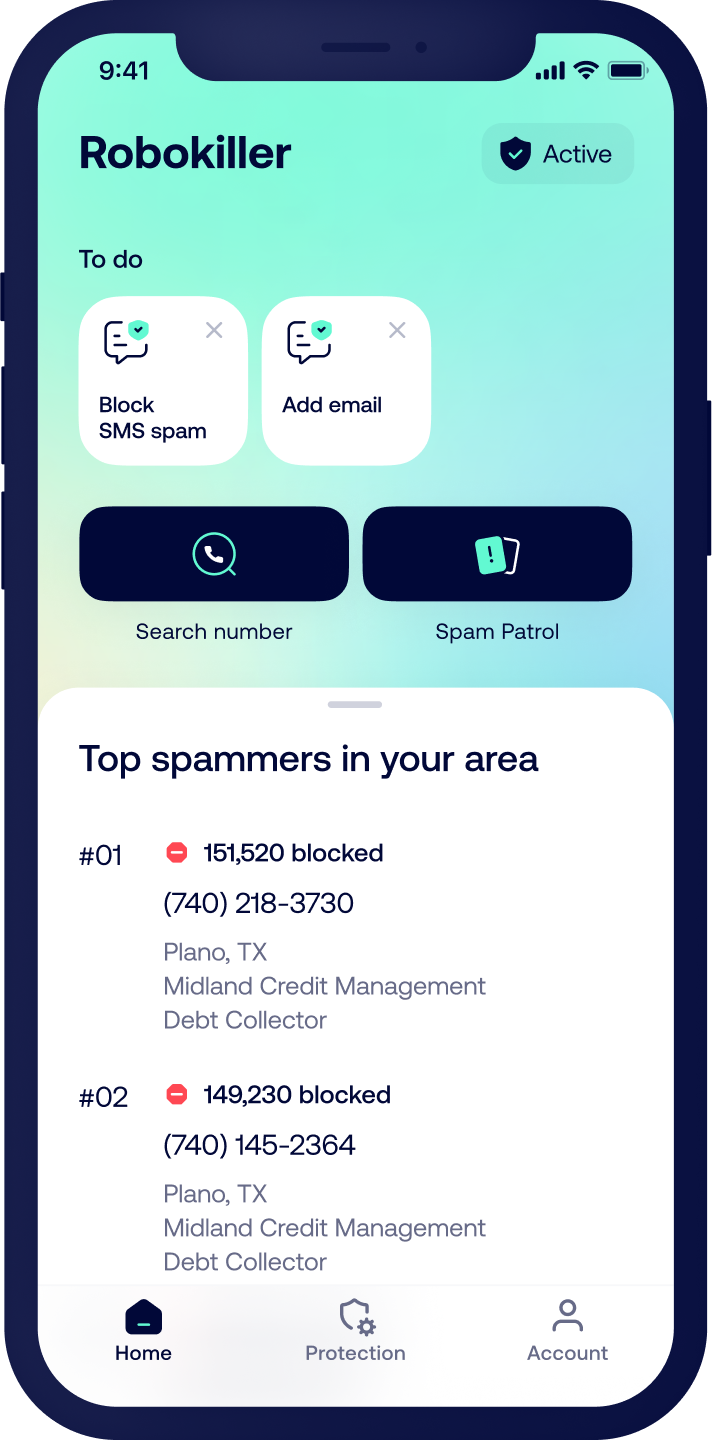Image resolution: width=712 pixels, height=1440 pixels.
Task: View spammer (740) 218-3730 details
Action: point(258,904)
